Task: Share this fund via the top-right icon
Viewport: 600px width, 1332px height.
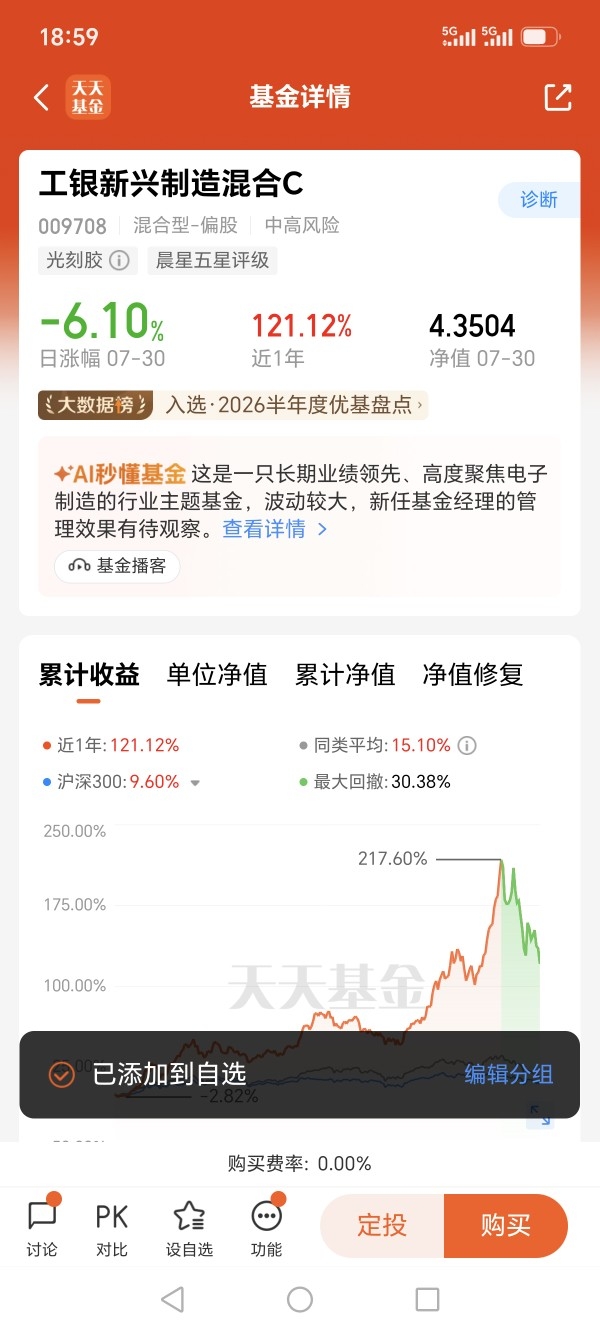Action: 557,97
